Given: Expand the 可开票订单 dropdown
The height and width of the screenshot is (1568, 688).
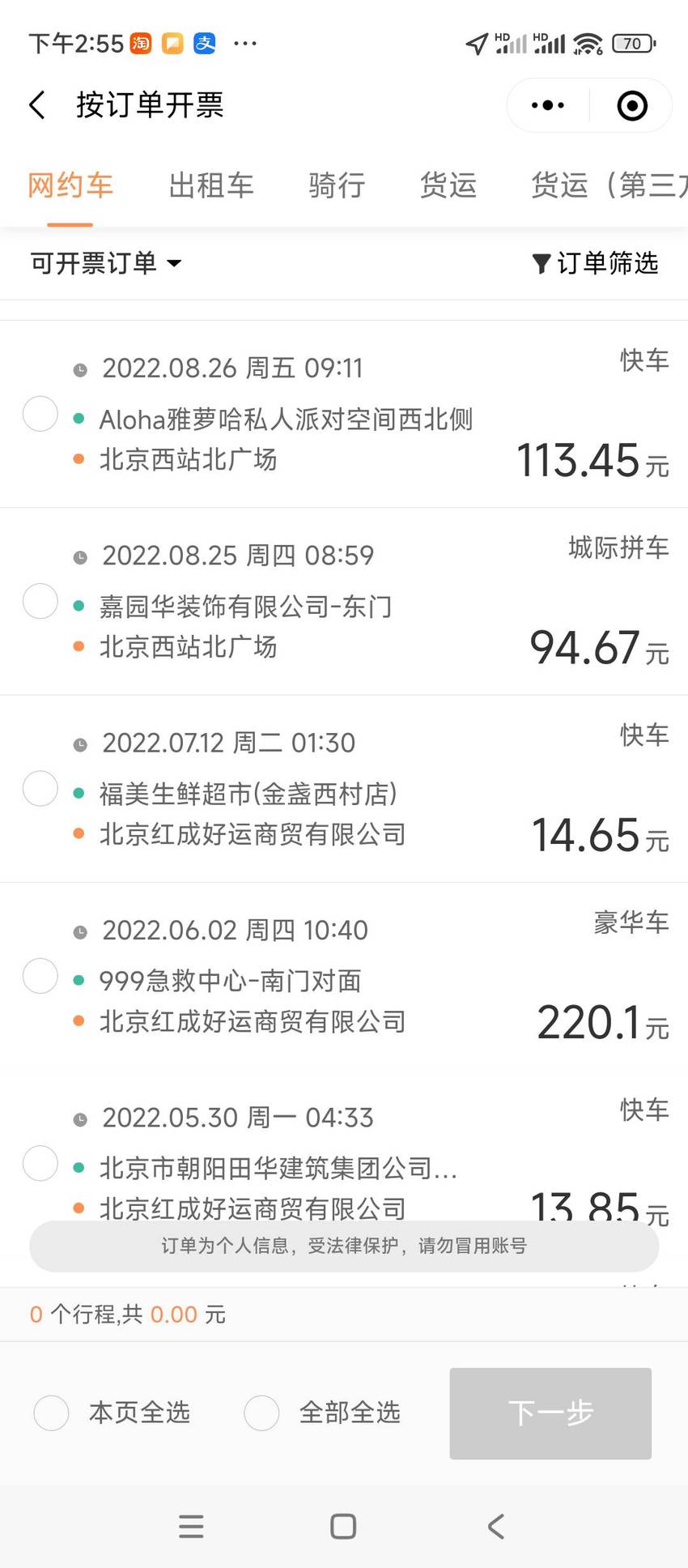Looking at the screenshot, I should (x=105, y=263).
